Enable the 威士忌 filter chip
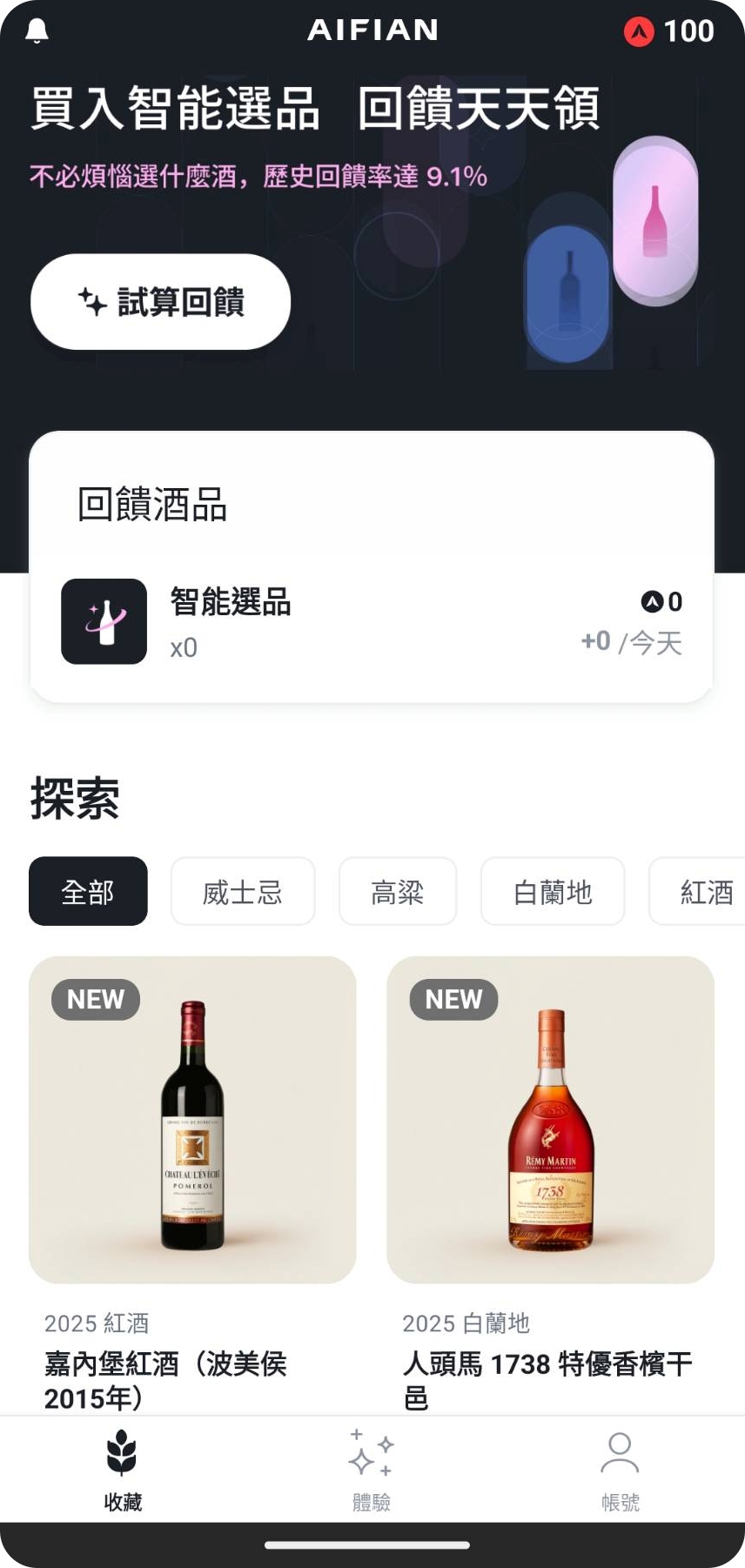 pos(242,890)
